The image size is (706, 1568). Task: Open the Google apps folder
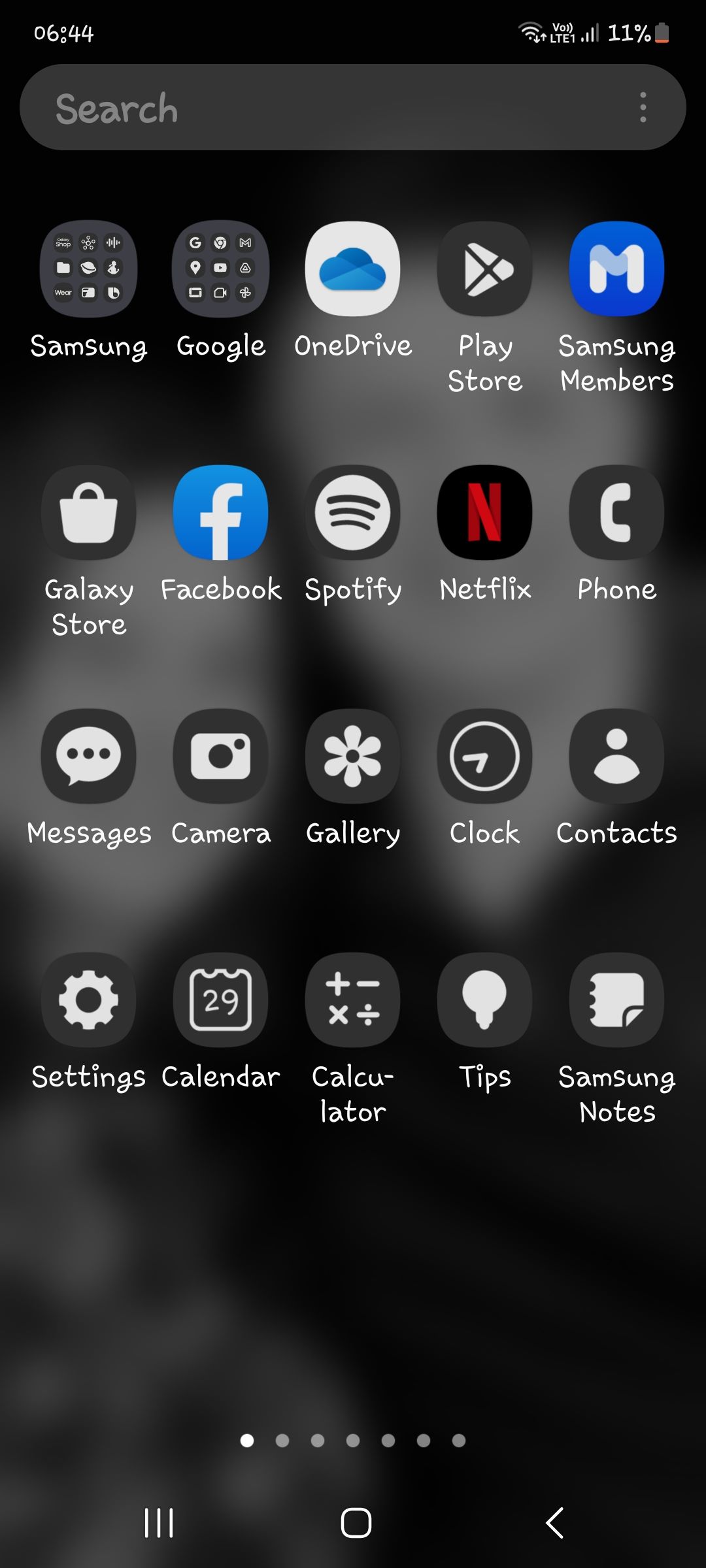tap(221, 269)
